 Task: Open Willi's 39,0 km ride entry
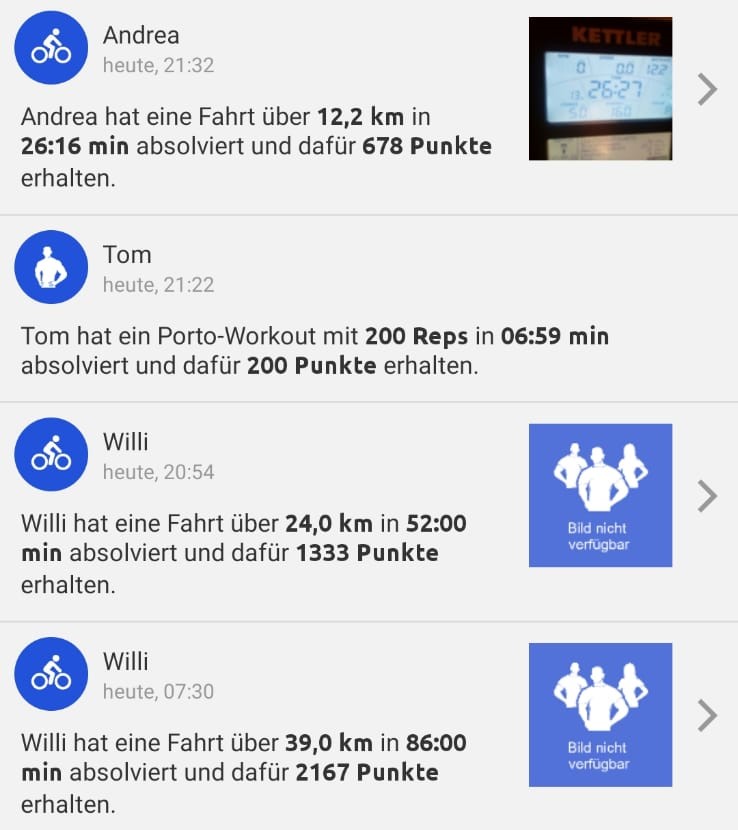[707, 715]
